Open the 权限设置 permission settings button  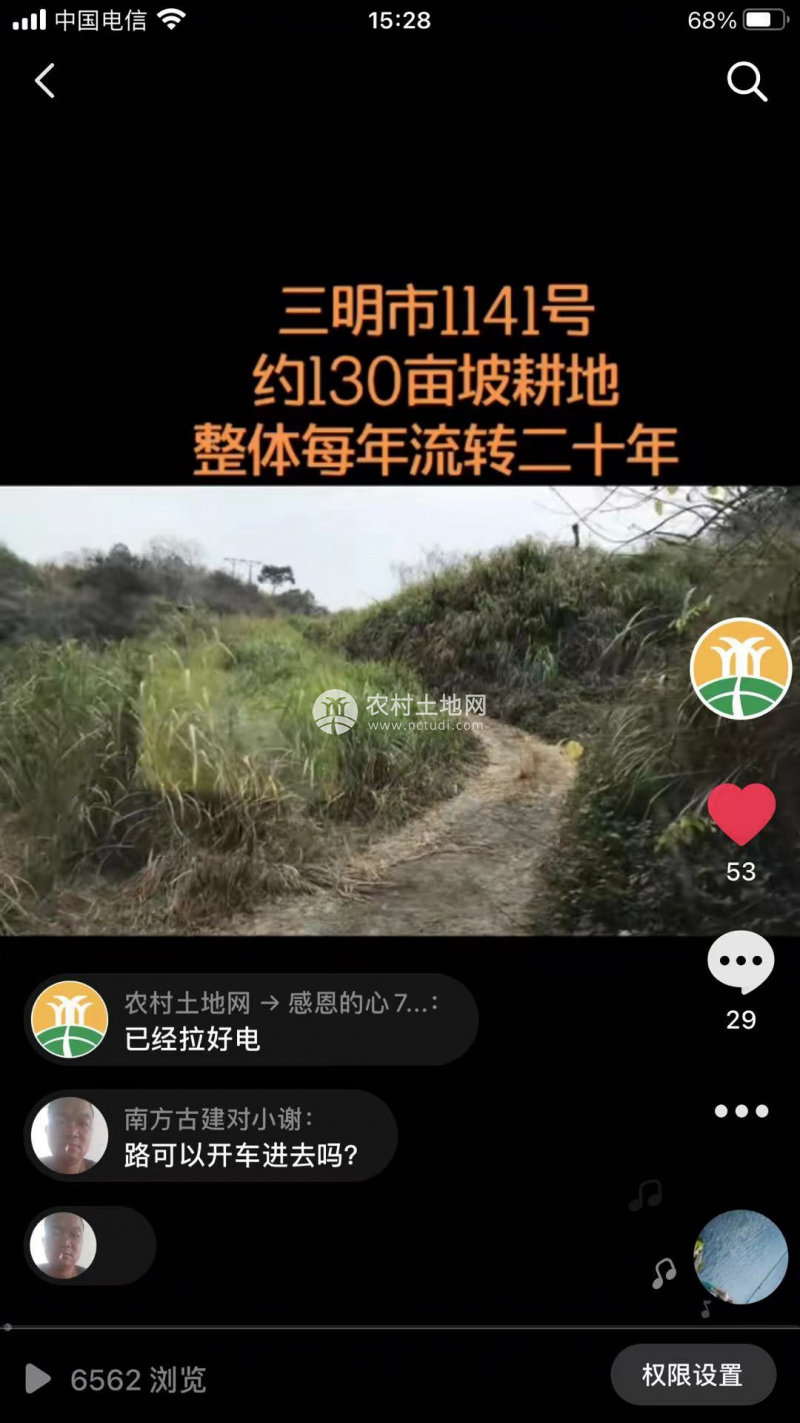692,1375
